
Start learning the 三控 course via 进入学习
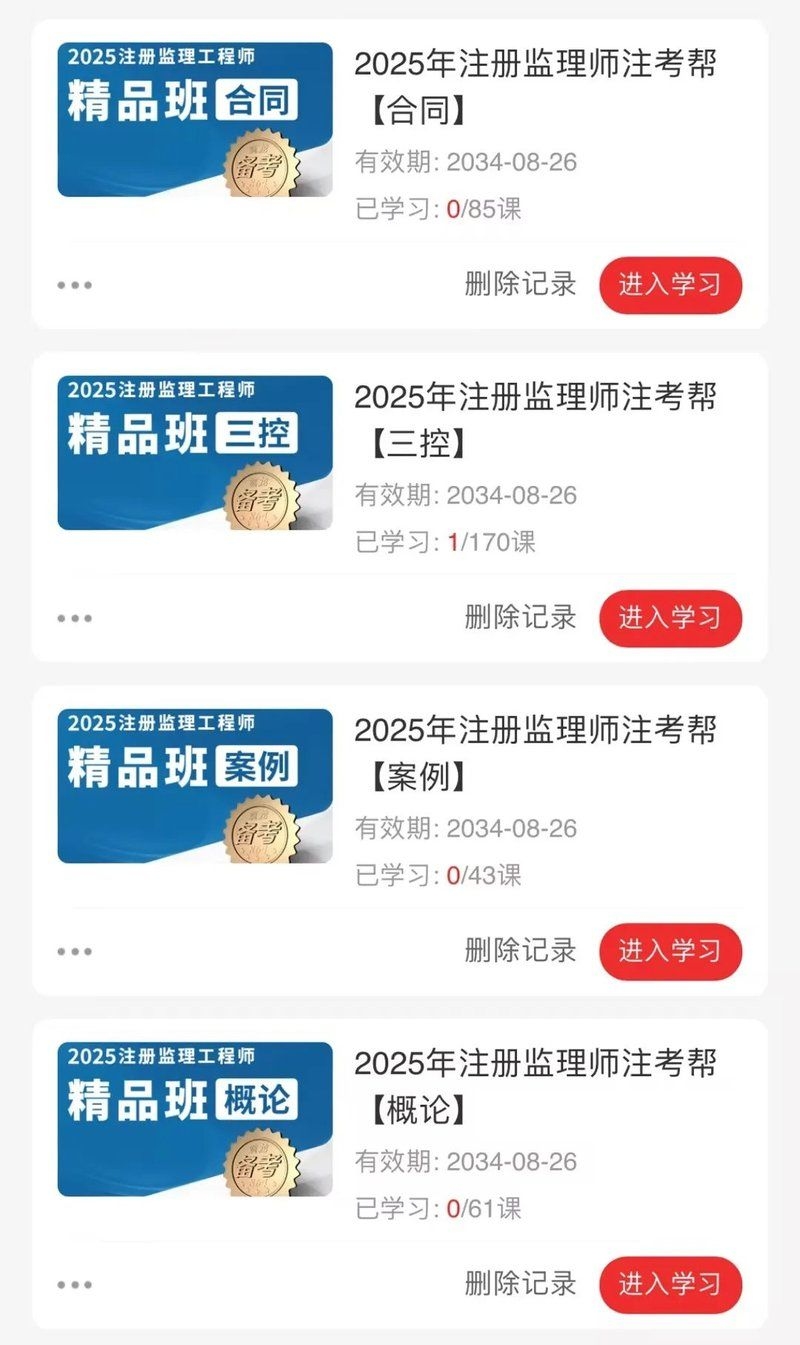(670, 618)
